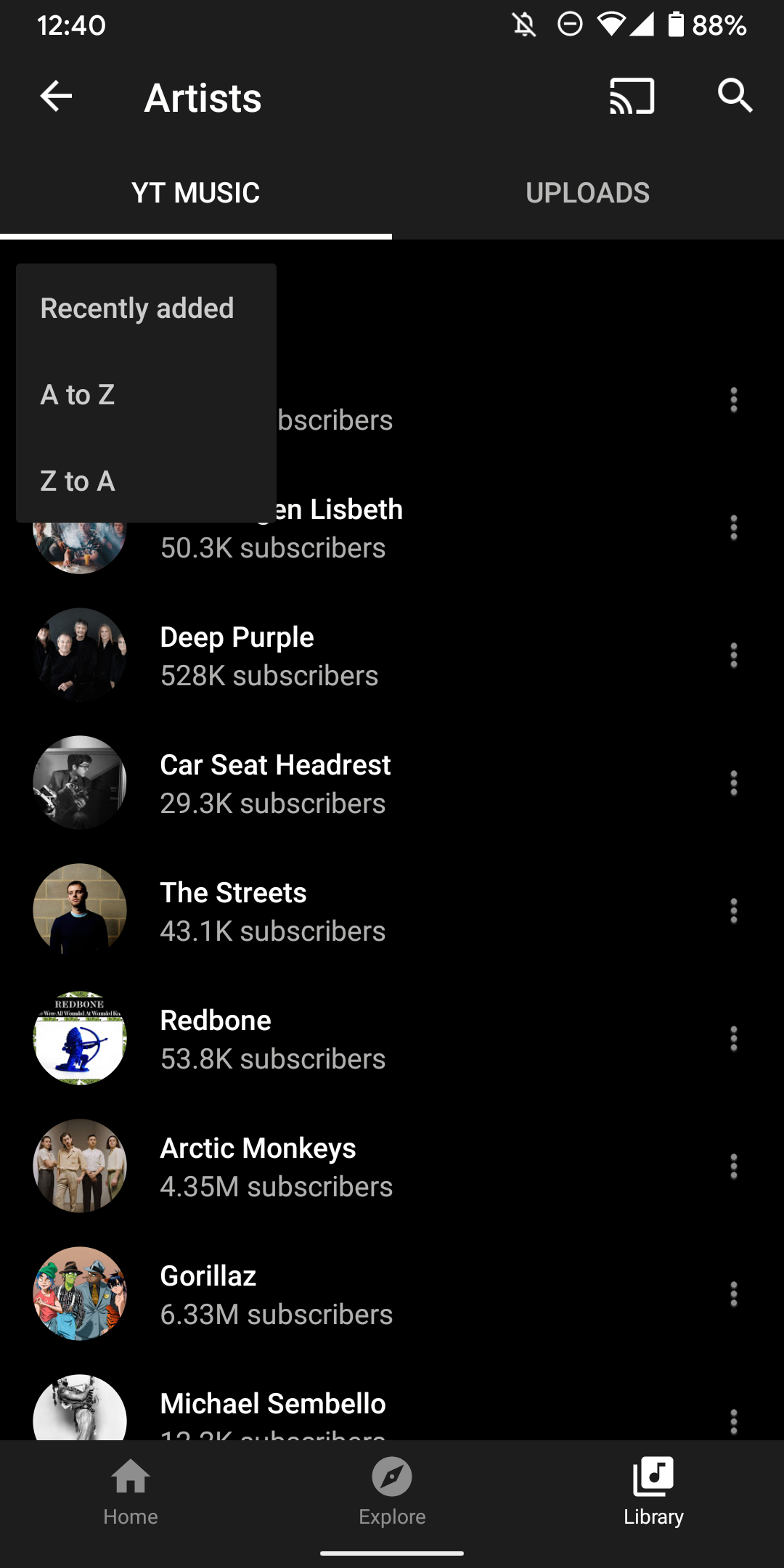Open options menu for Gorillaz
This screenshot has height=1568, width=784.
(734, 1294)
